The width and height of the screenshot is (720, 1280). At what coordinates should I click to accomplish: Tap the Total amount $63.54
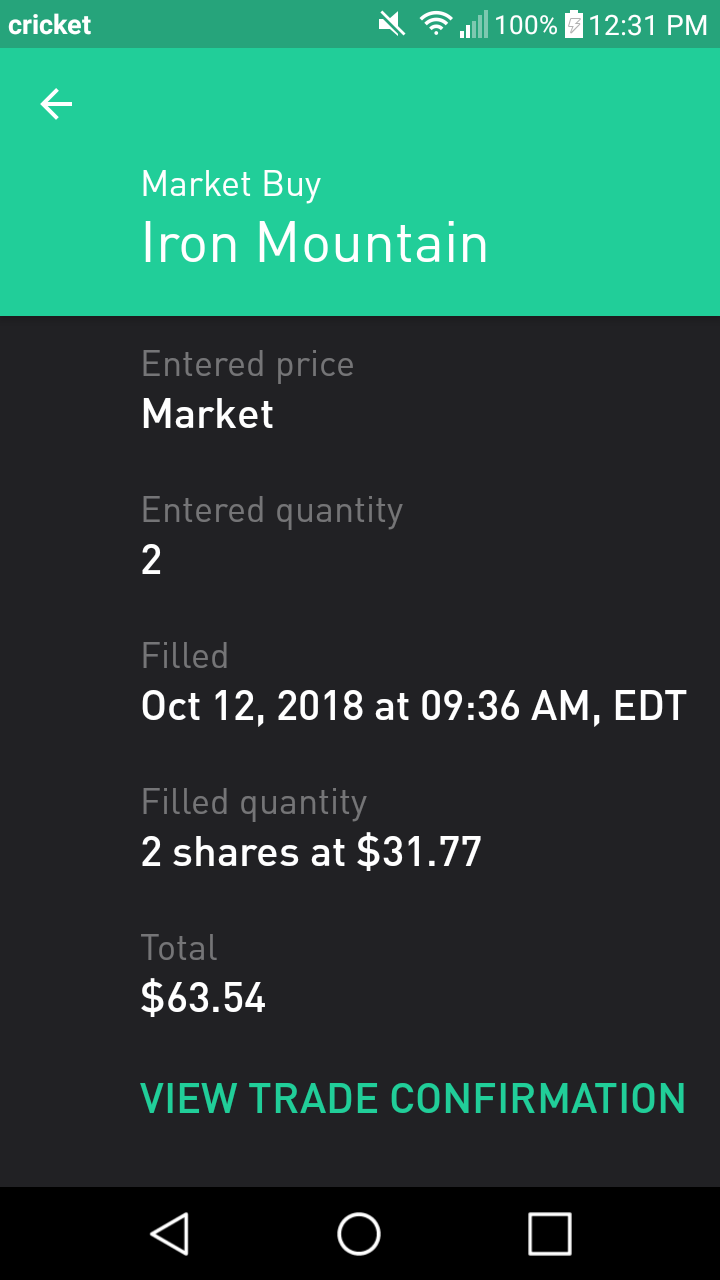[203, 996]
